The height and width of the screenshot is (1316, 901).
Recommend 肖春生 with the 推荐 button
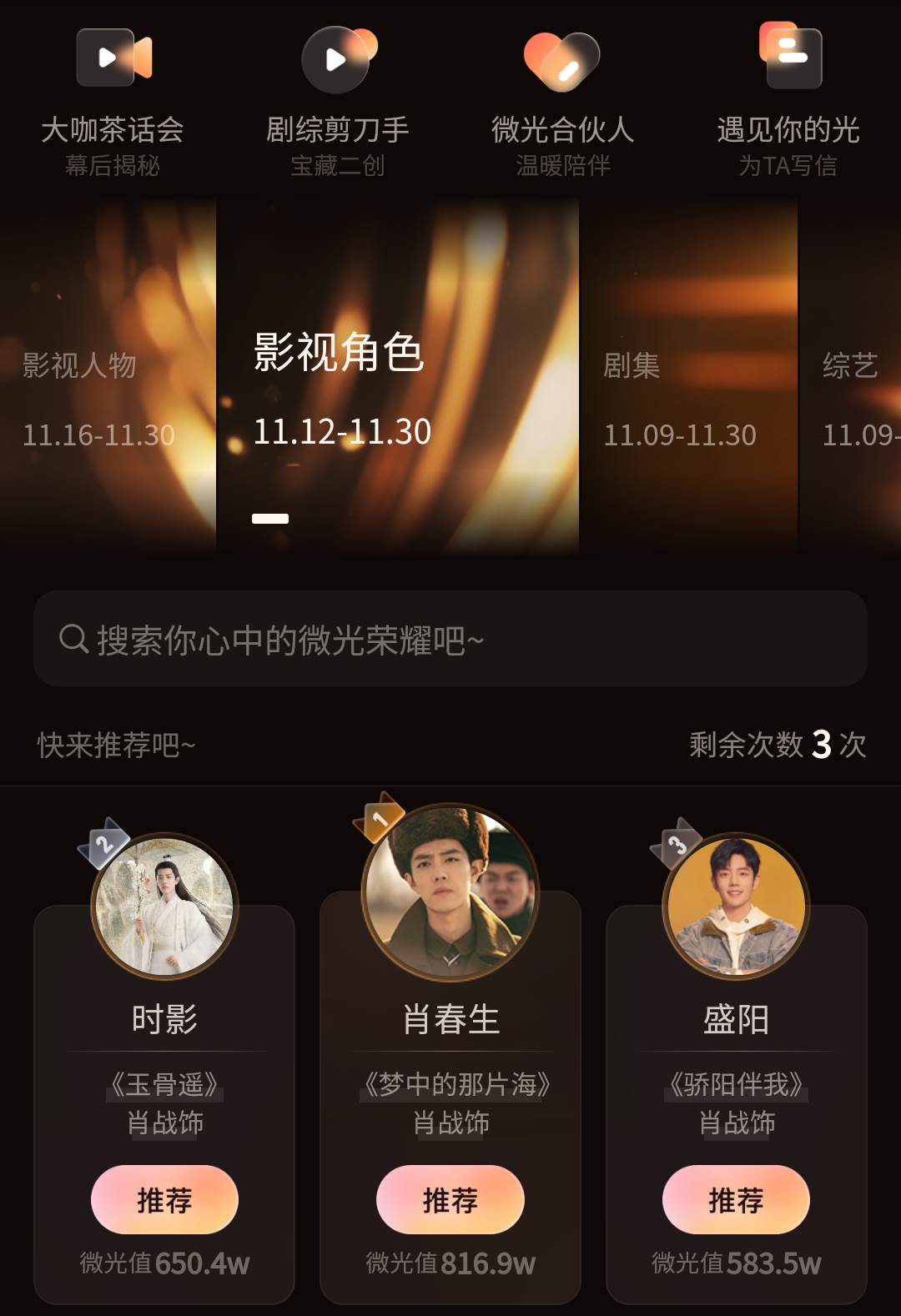450,1200
